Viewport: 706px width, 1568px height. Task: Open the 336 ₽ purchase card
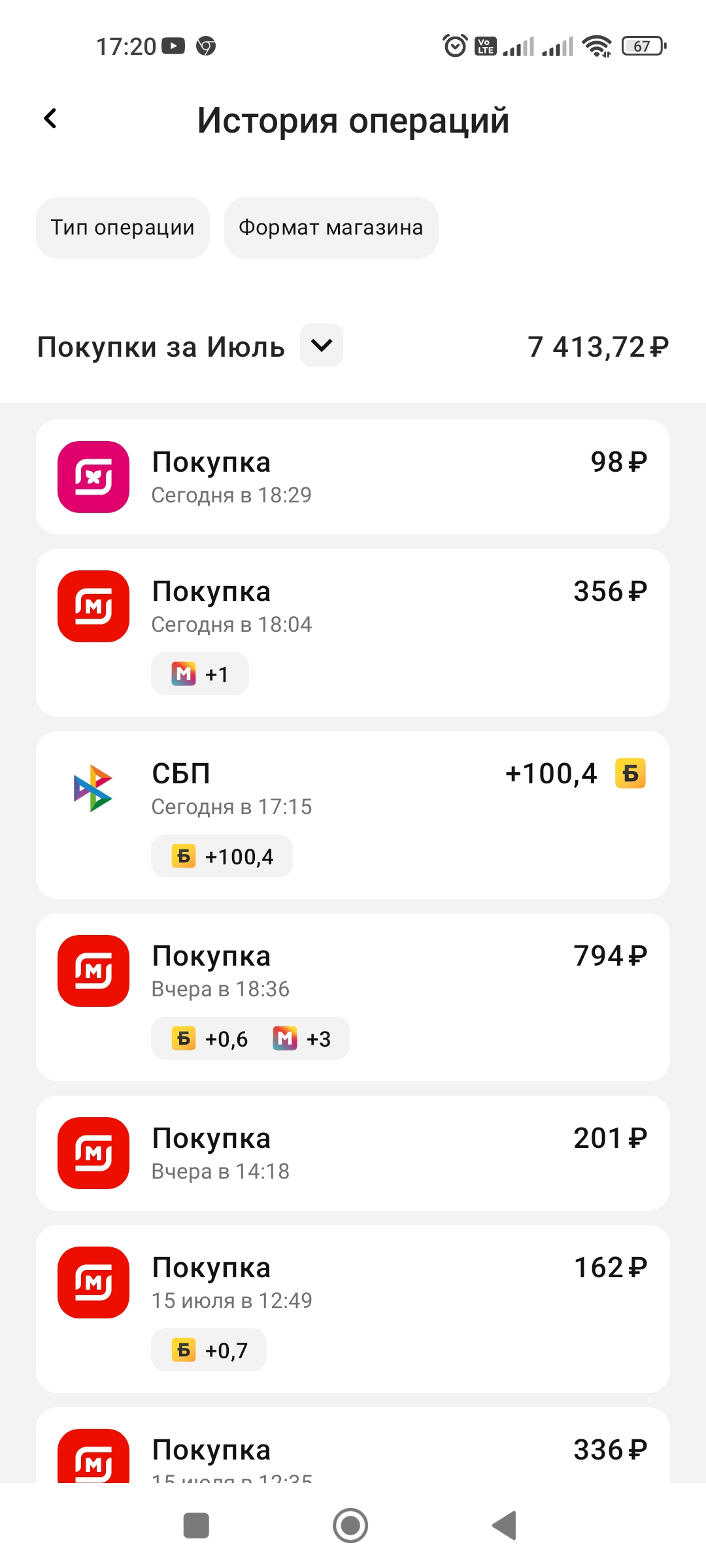(x=353, y=1445)
